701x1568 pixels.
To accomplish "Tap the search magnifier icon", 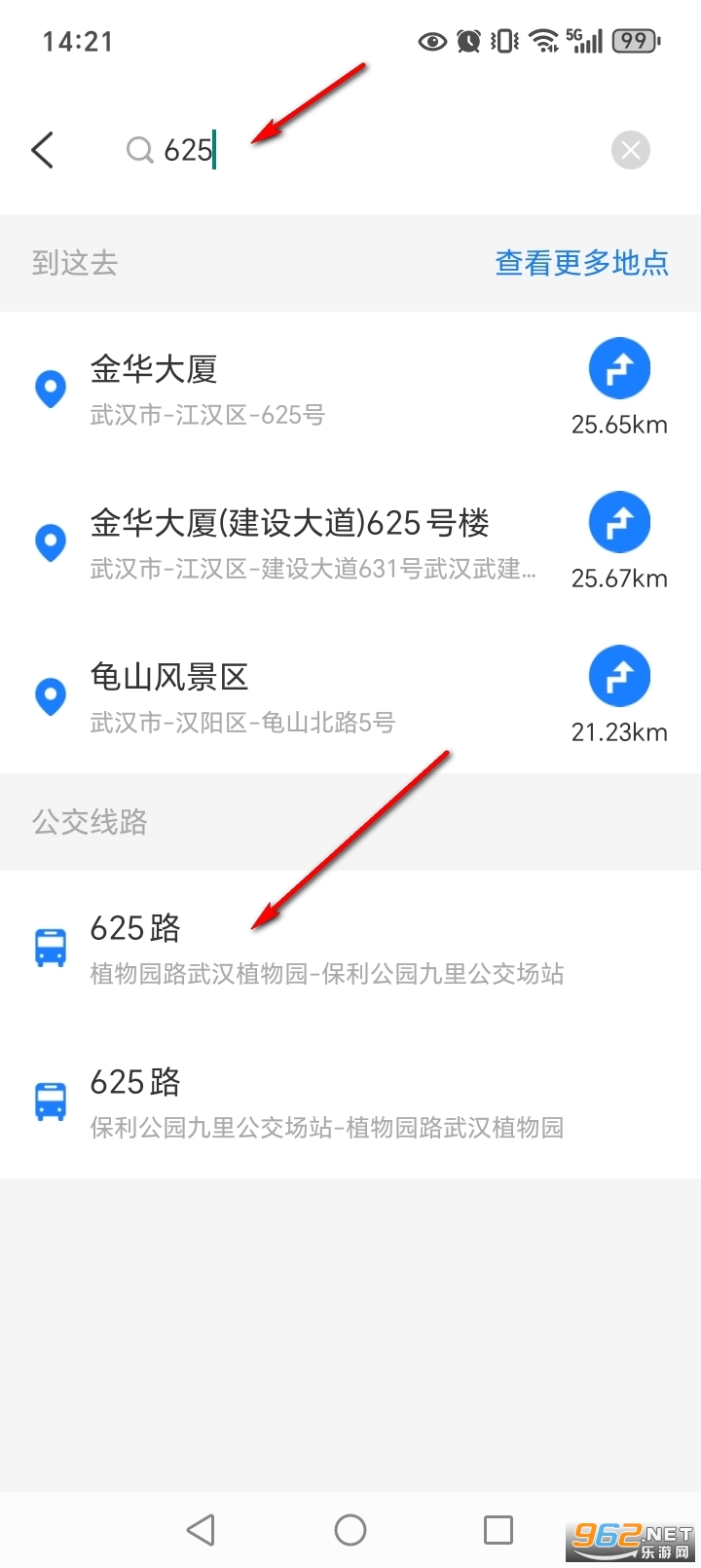I will click(139, 150).
